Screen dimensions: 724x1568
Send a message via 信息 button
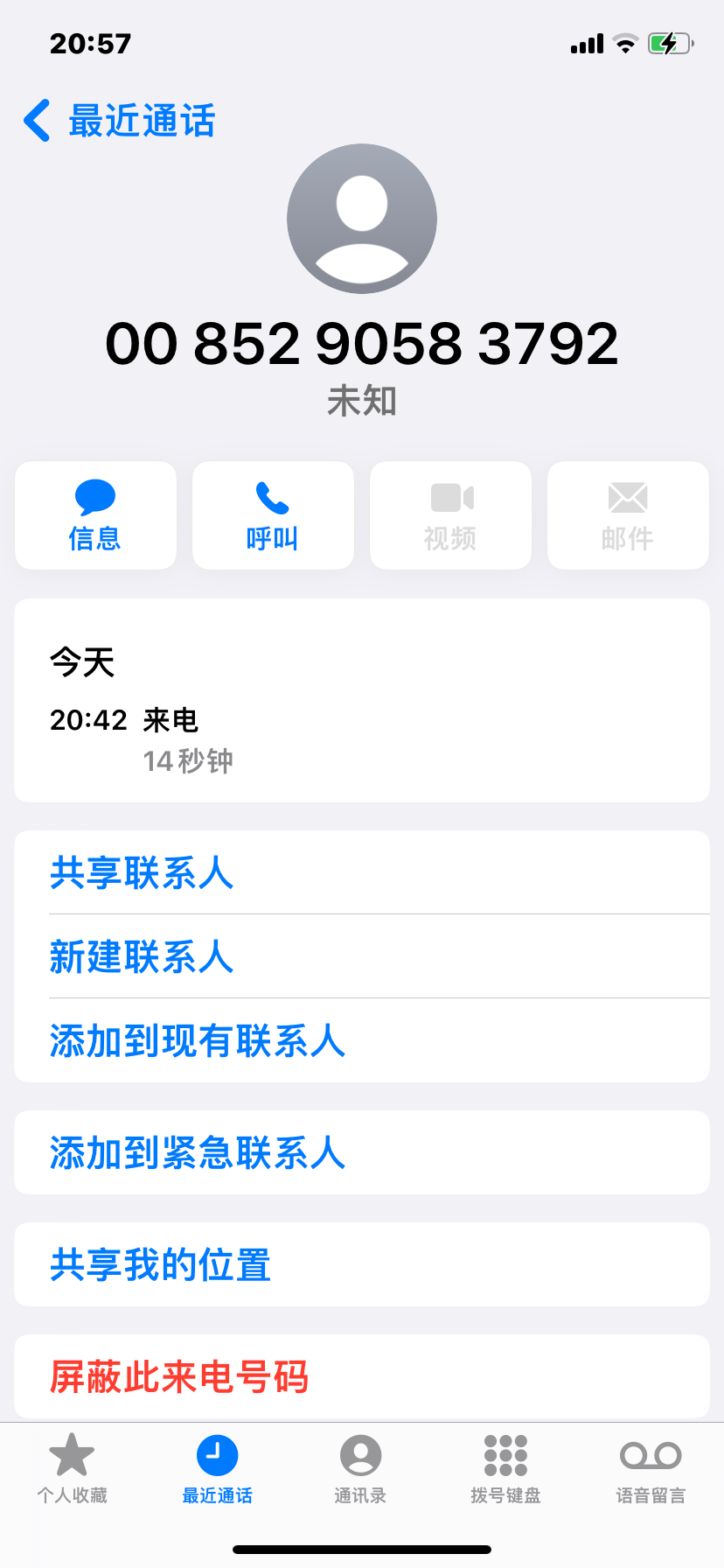click(95, 515)
